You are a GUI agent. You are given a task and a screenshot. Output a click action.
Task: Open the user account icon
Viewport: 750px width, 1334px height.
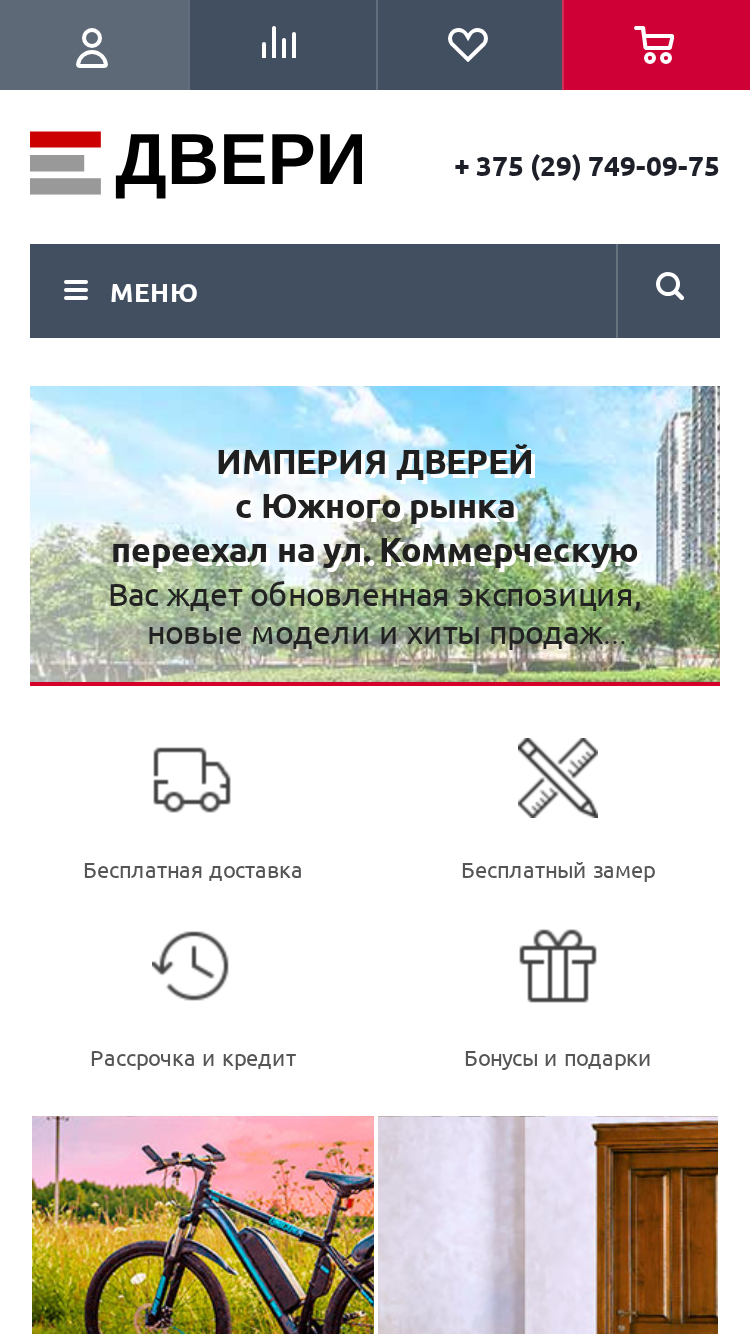tap(93, 45)
